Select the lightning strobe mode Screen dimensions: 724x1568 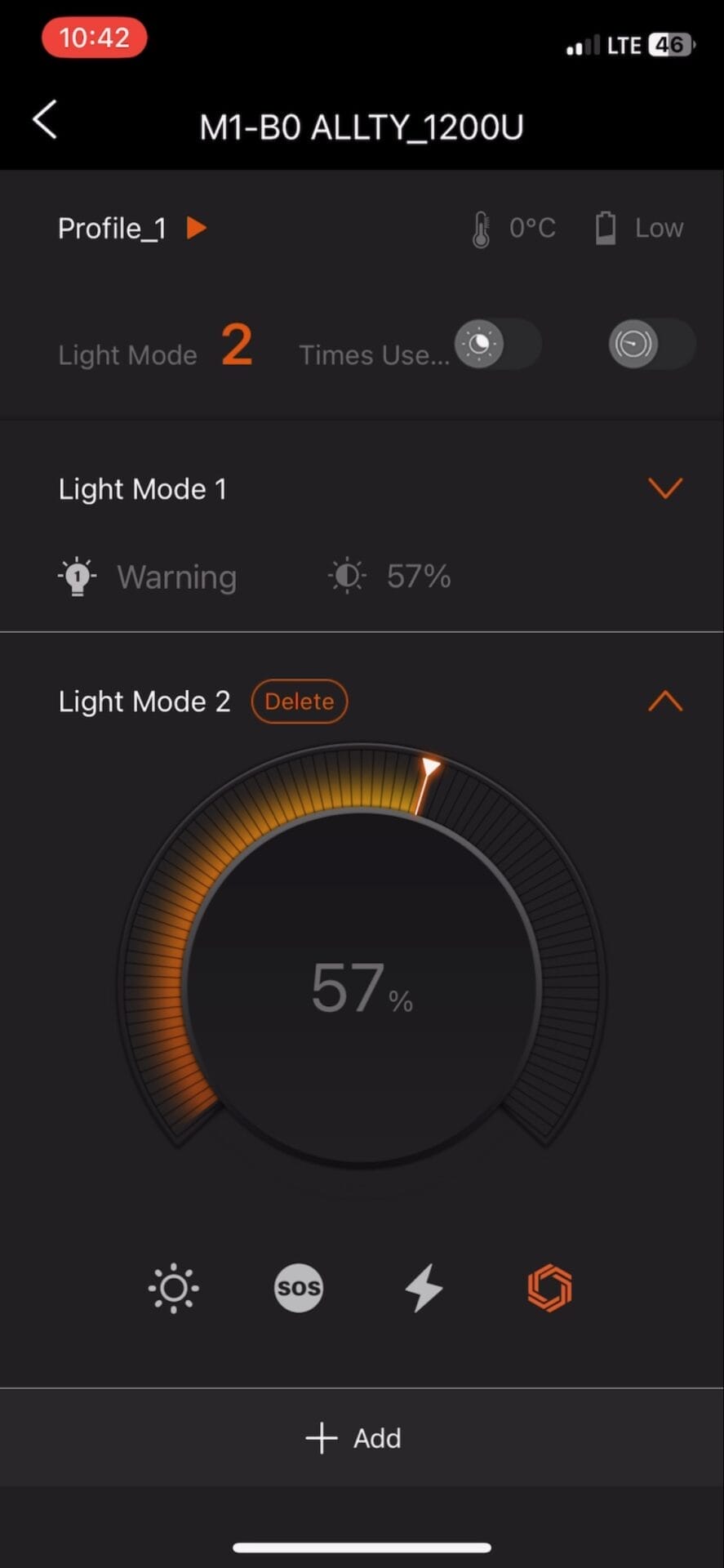(x=424, y=1288)
